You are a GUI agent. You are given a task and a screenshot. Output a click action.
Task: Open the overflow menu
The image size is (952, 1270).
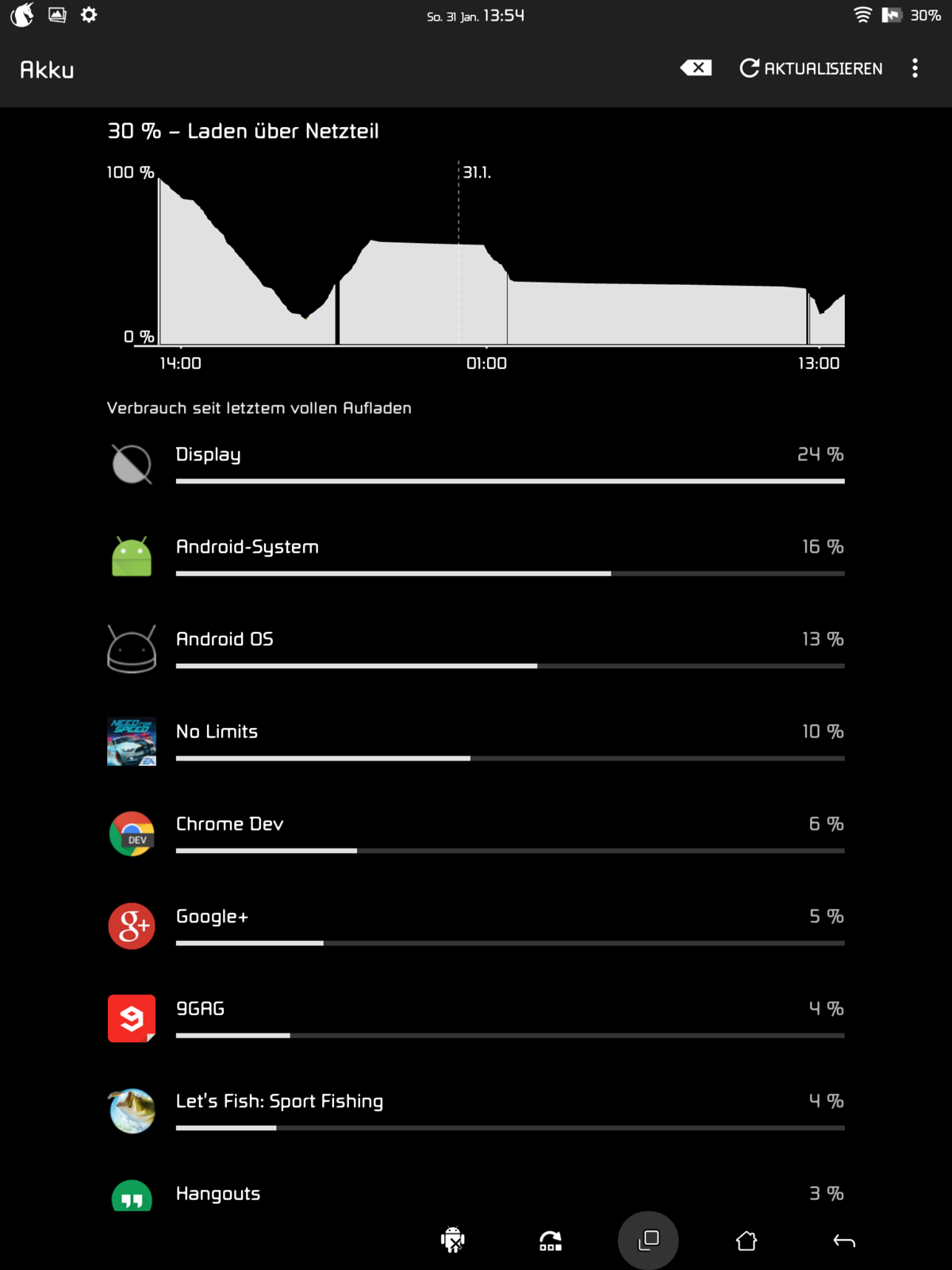[915, 68]
